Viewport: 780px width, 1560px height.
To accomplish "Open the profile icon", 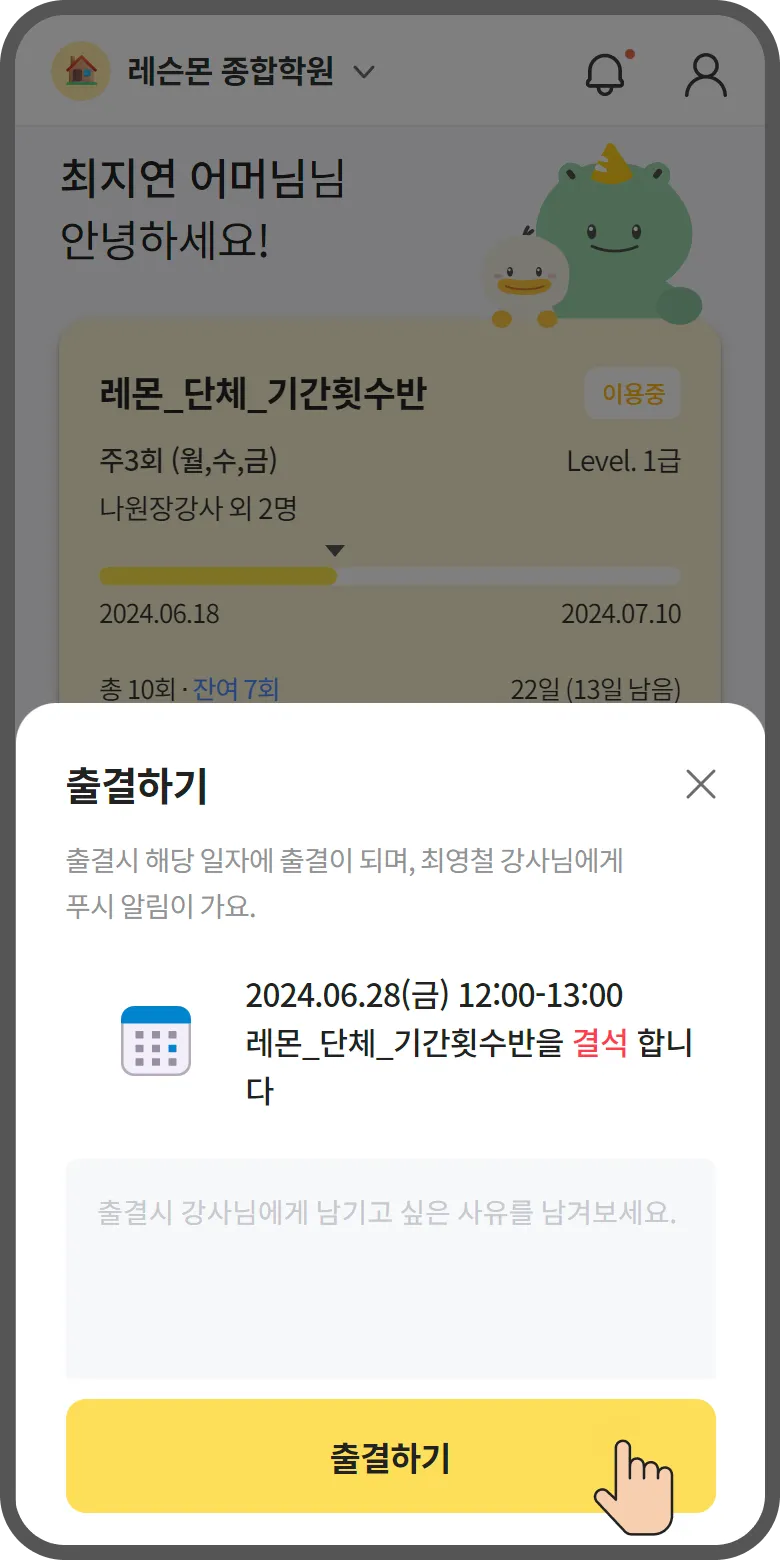I will point(705,73).
